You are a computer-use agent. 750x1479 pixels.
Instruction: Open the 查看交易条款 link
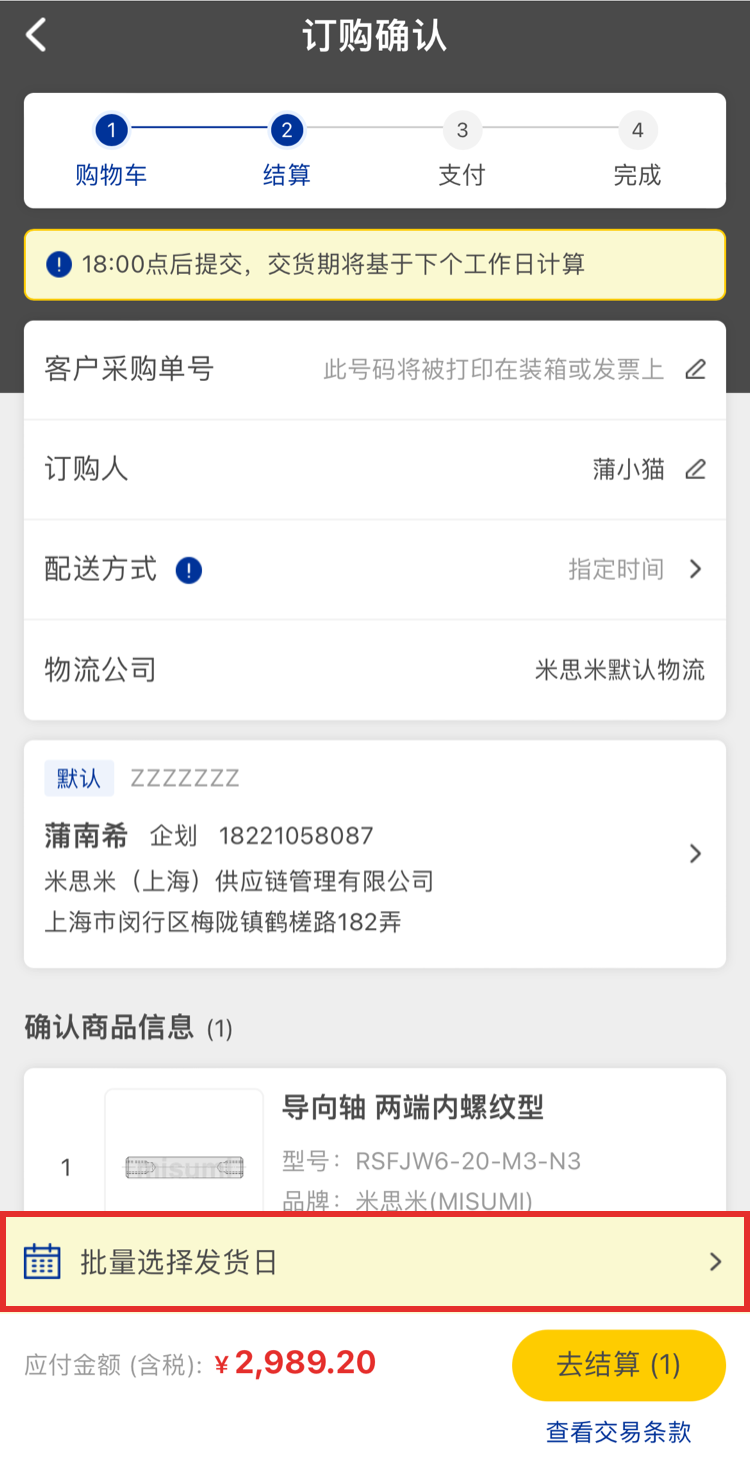(618, 1432)
